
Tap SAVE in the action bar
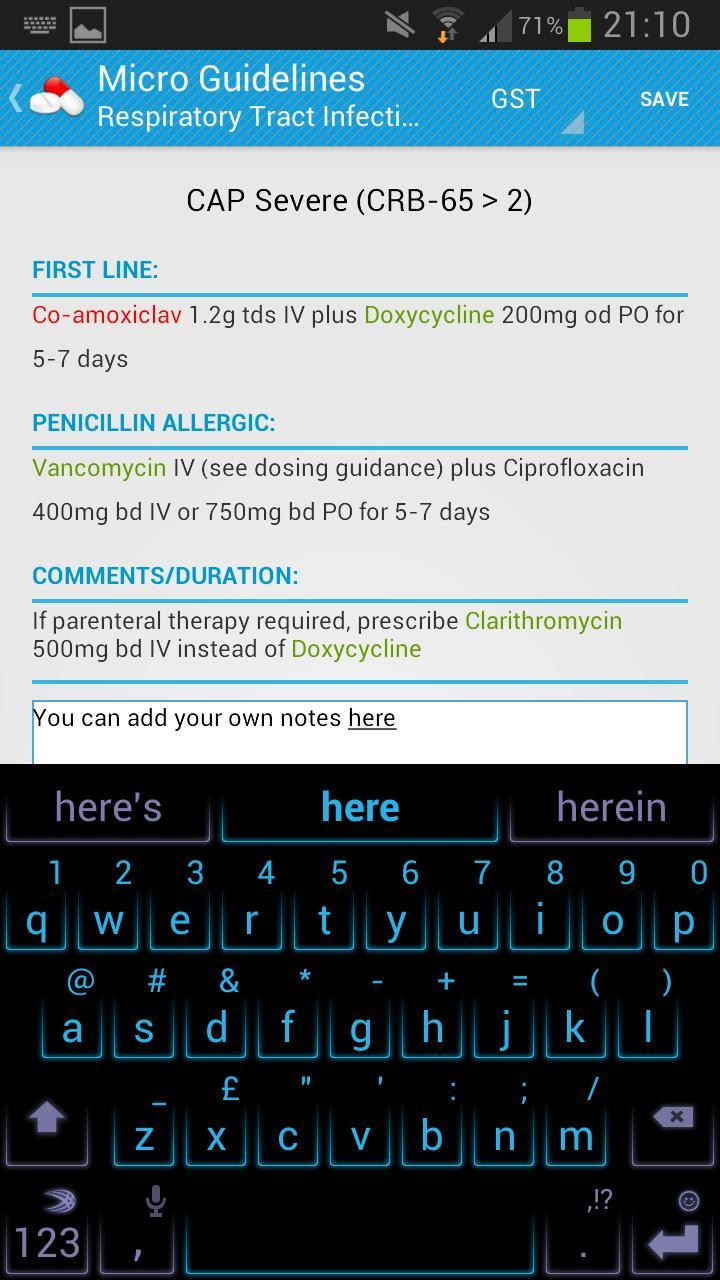point(663,99)
